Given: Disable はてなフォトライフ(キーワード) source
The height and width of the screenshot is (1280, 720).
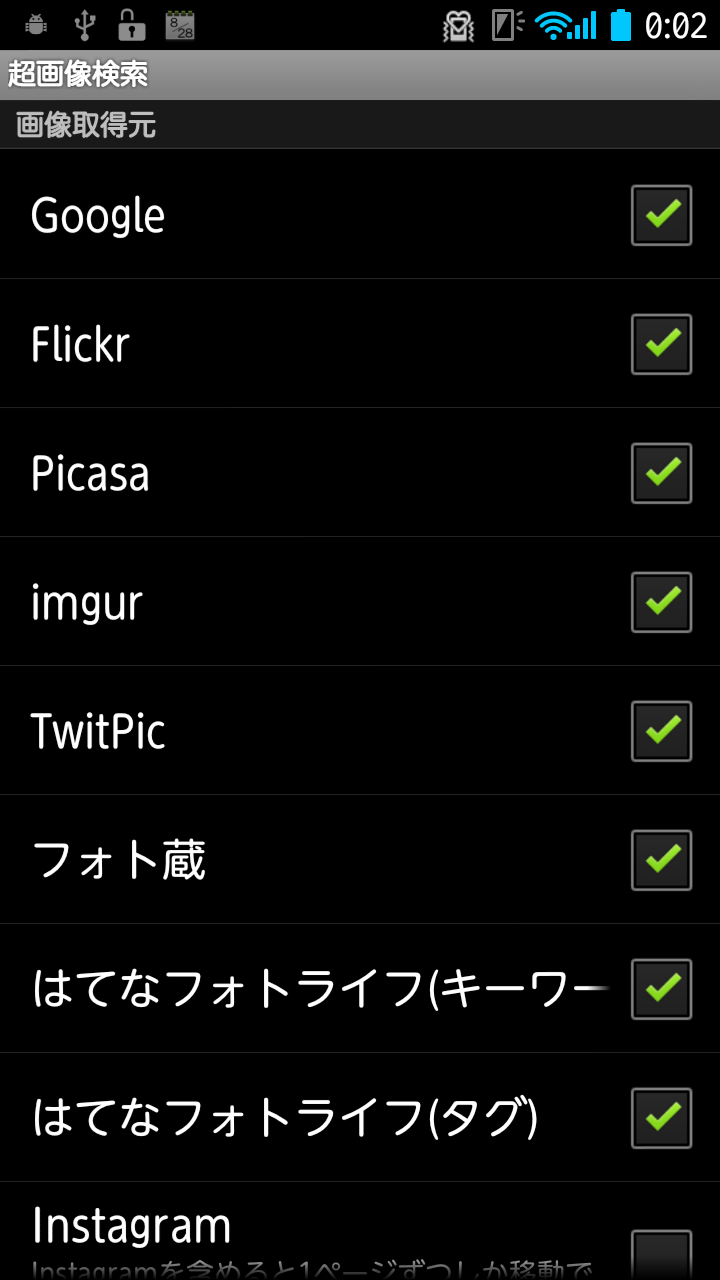Looking at the screenshot, I should [661, 989].
